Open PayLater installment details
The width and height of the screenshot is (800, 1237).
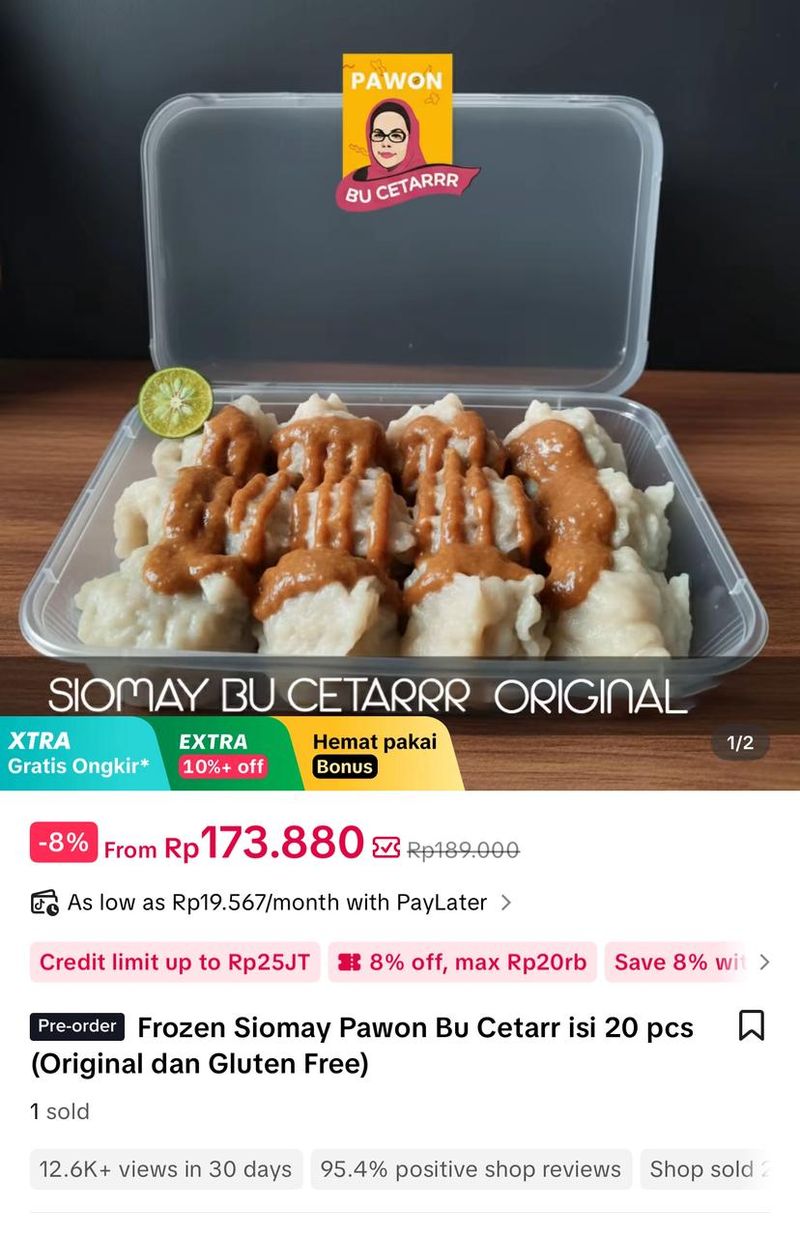[272, 902]
